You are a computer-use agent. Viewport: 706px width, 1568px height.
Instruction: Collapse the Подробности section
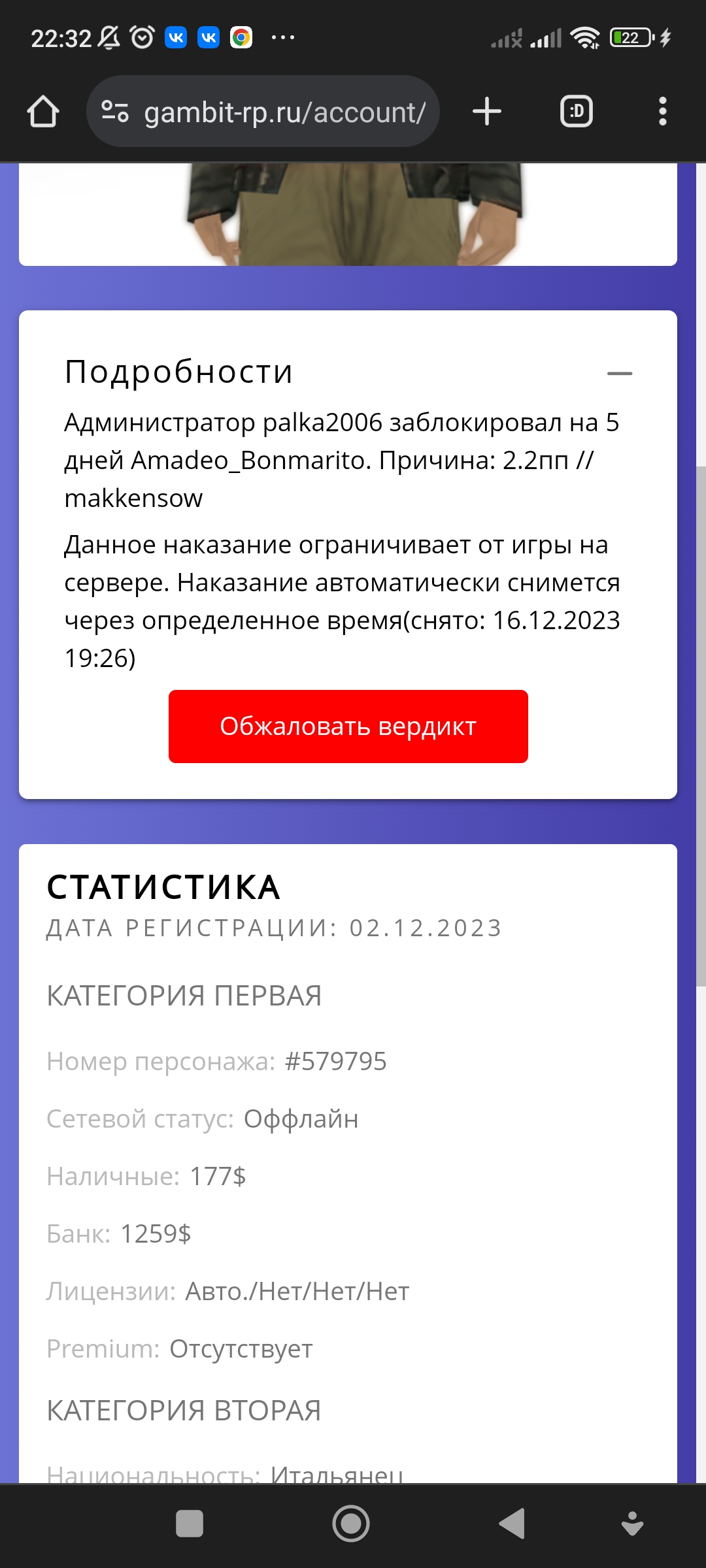(619, 374)
